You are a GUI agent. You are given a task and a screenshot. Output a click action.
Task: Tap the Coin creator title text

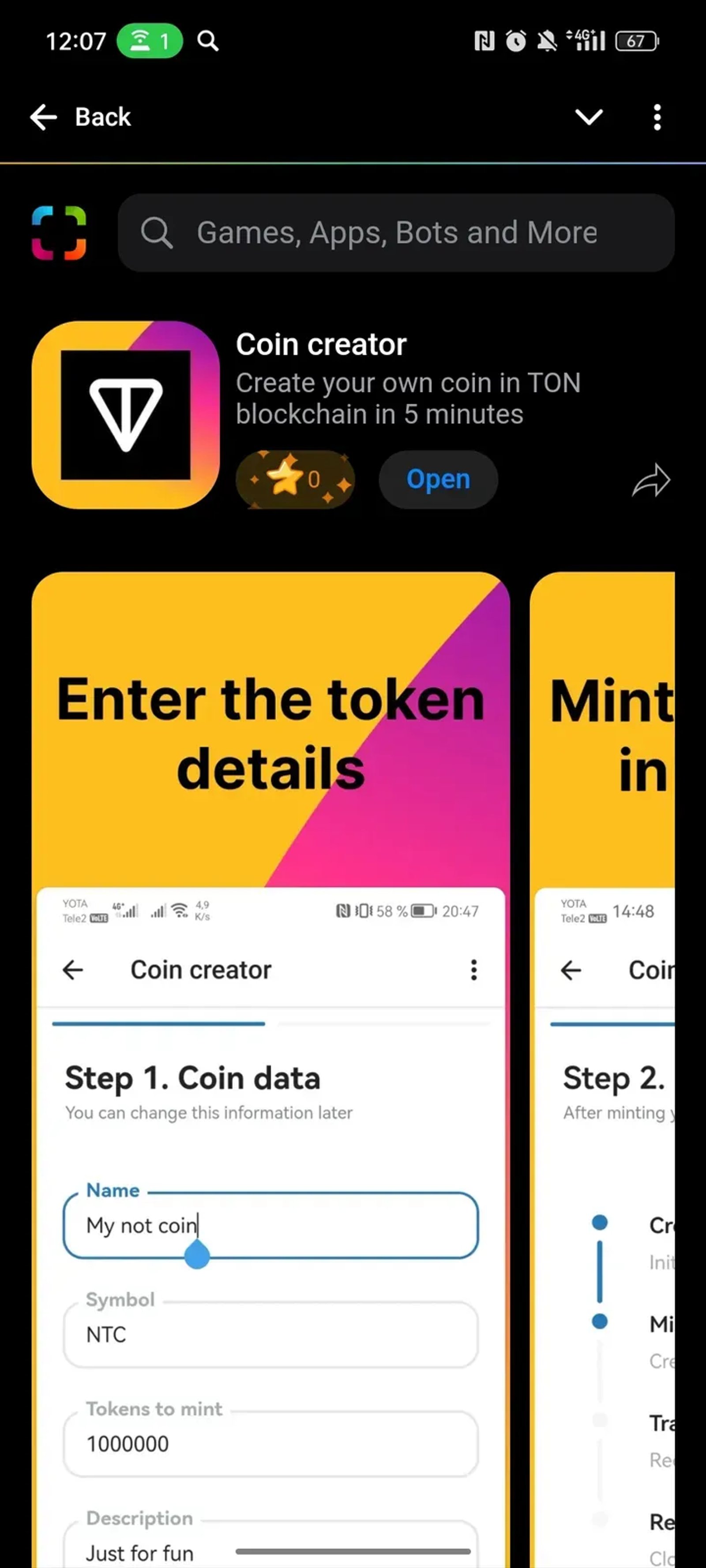pyautogui.click(x=321, y=344)
